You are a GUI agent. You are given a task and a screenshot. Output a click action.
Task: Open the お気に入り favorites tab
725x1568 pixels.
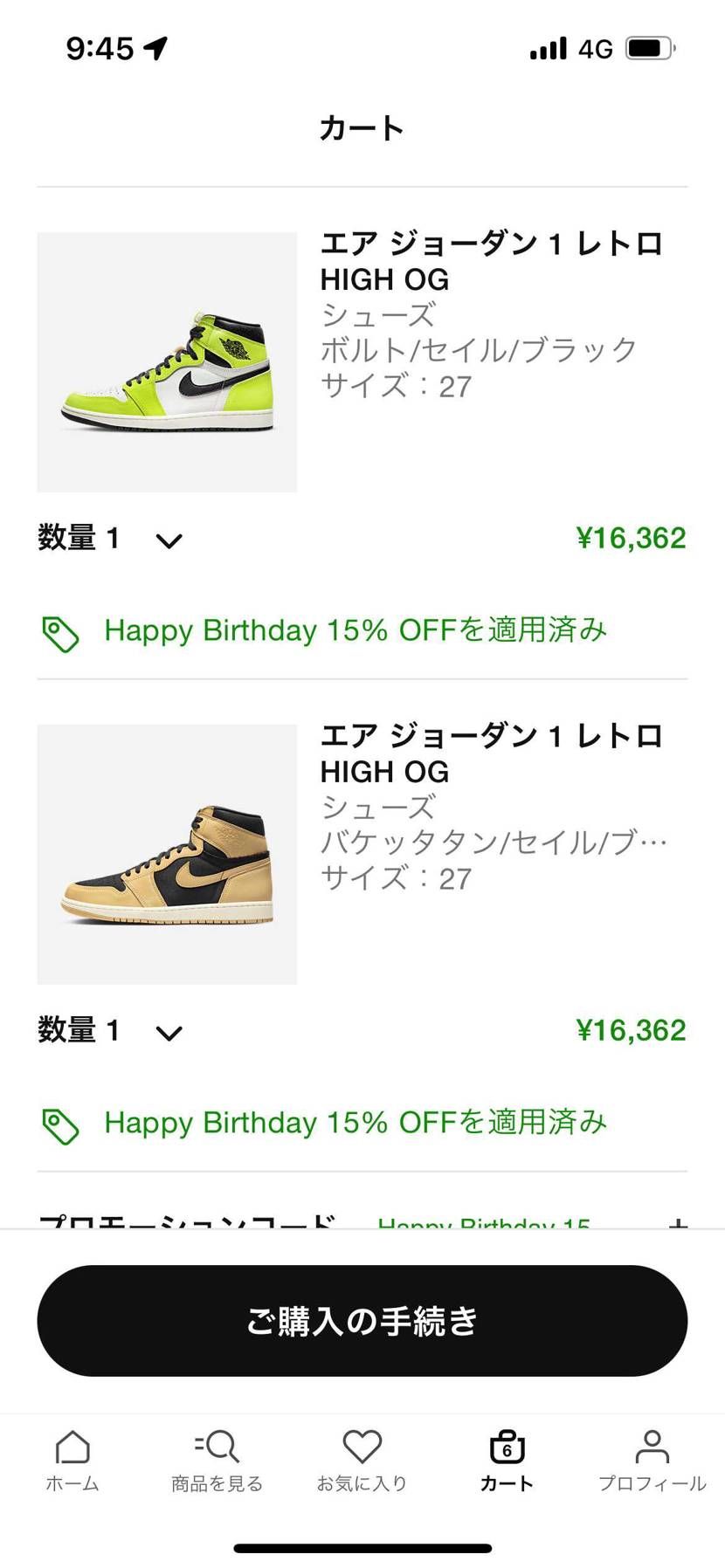(362, 1461)
